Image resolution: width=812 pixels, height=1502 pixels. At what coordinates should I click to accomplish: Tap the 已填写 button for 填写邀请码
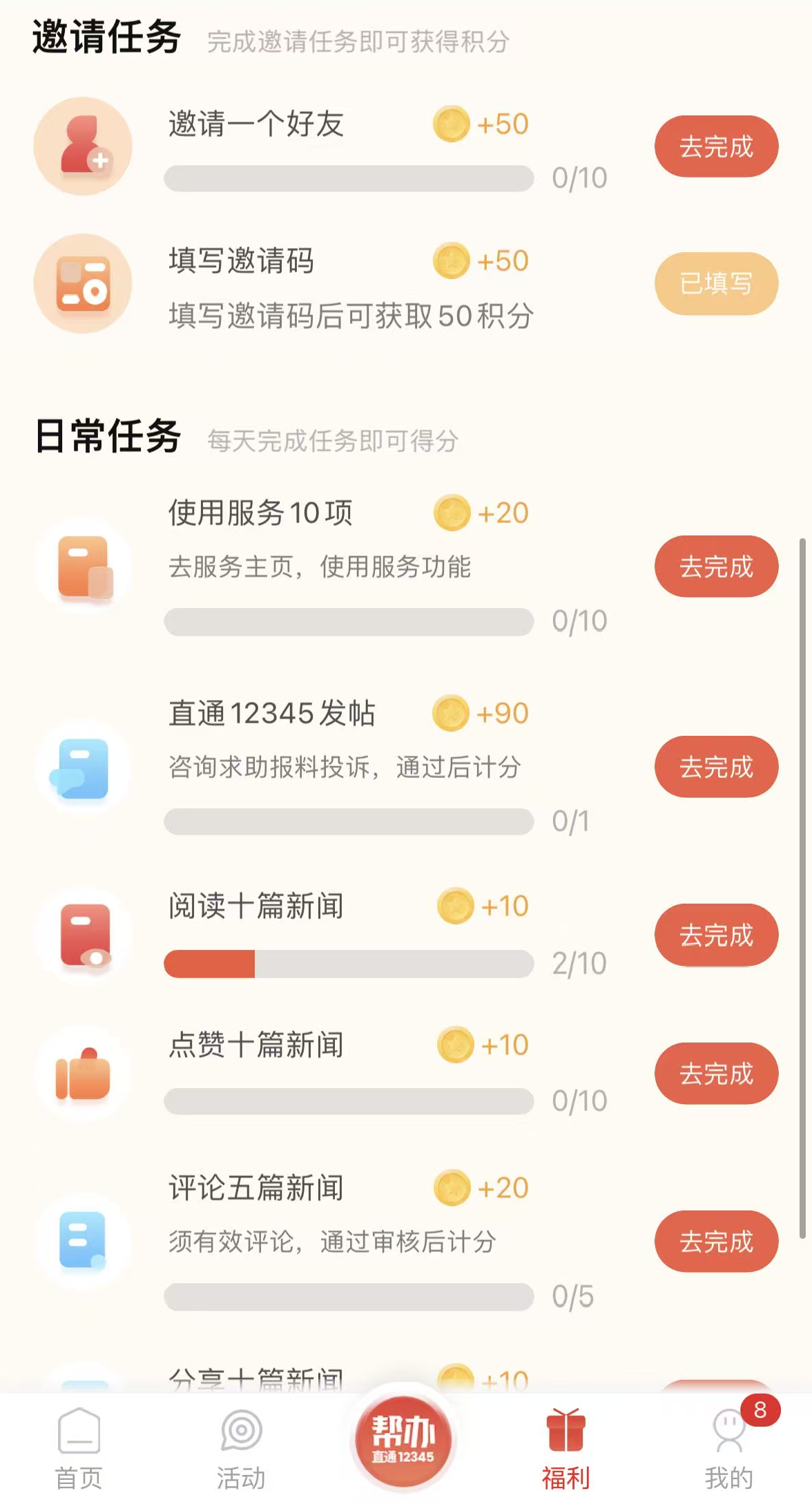click(716, 283)
